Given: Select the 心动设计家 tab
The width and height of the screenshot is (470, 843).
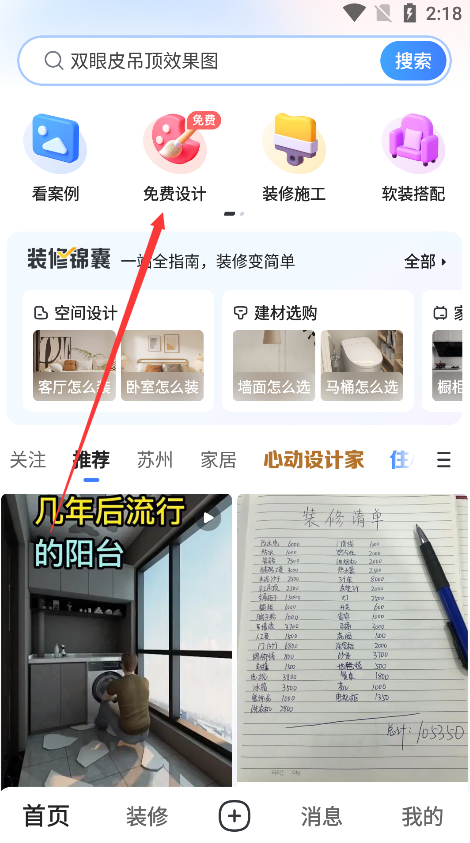Looking at the screenshot, I should pos(314,460).
